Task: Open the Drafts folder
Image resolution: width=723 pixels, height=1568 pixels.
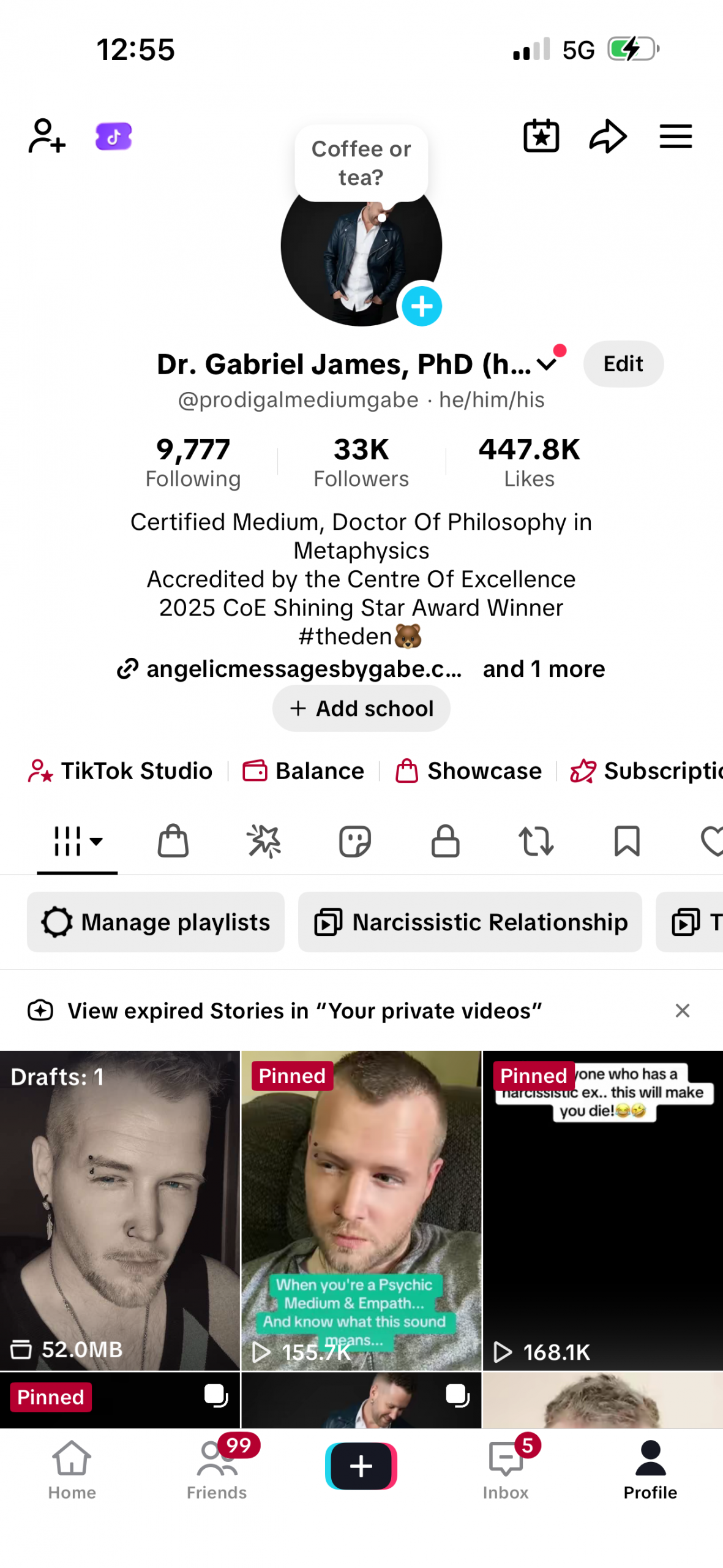Action: click(119, 1210)
